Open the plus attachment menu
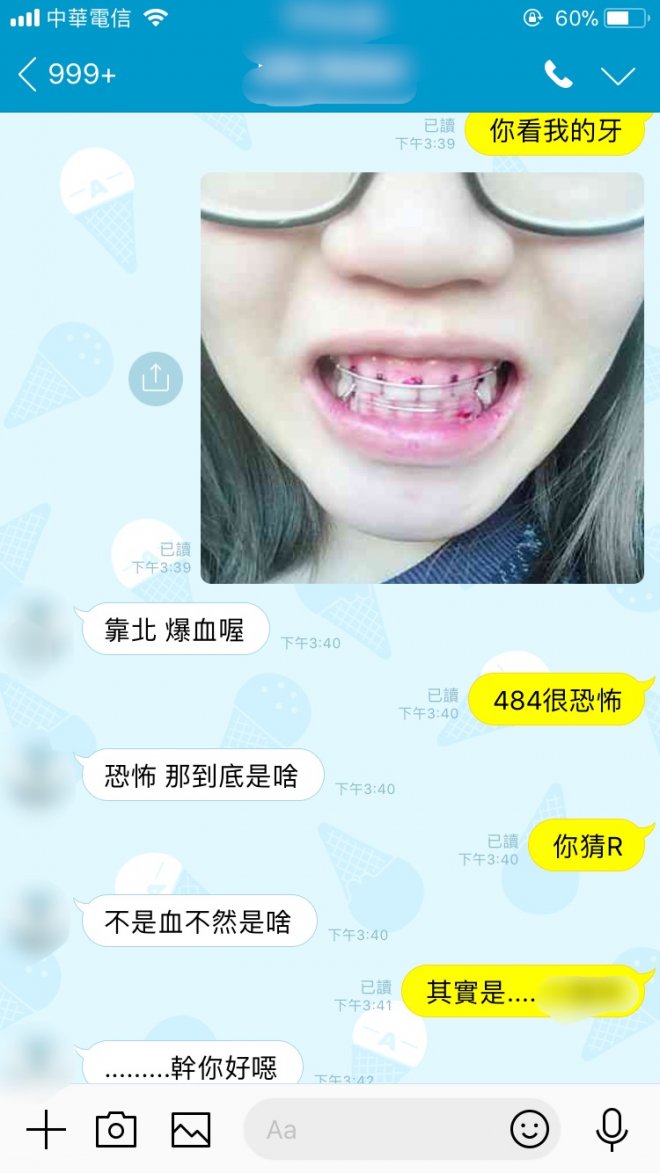 point(46,1130)
